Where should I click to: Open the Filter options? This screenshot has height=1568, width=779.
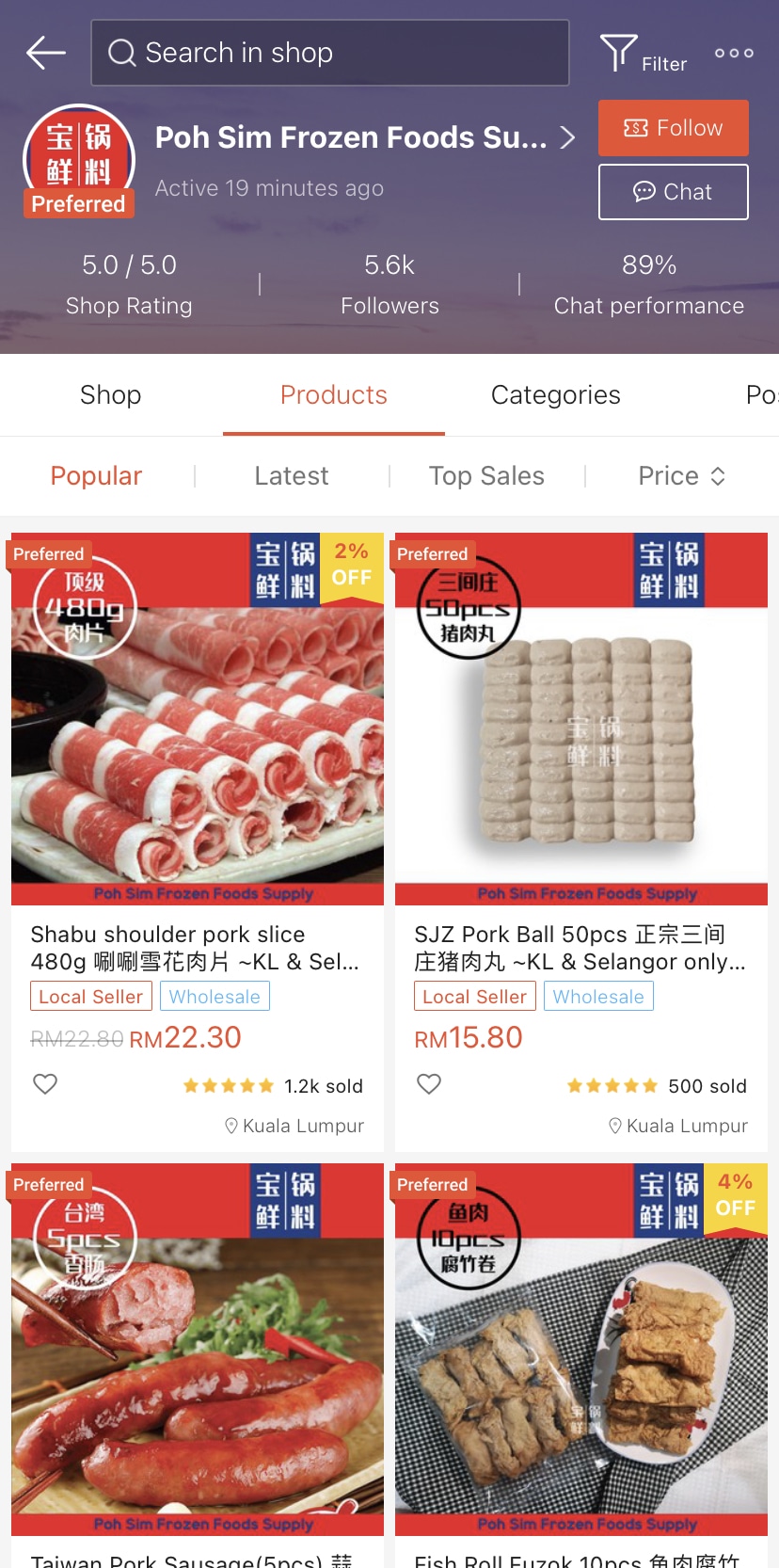tap(644, 54)
